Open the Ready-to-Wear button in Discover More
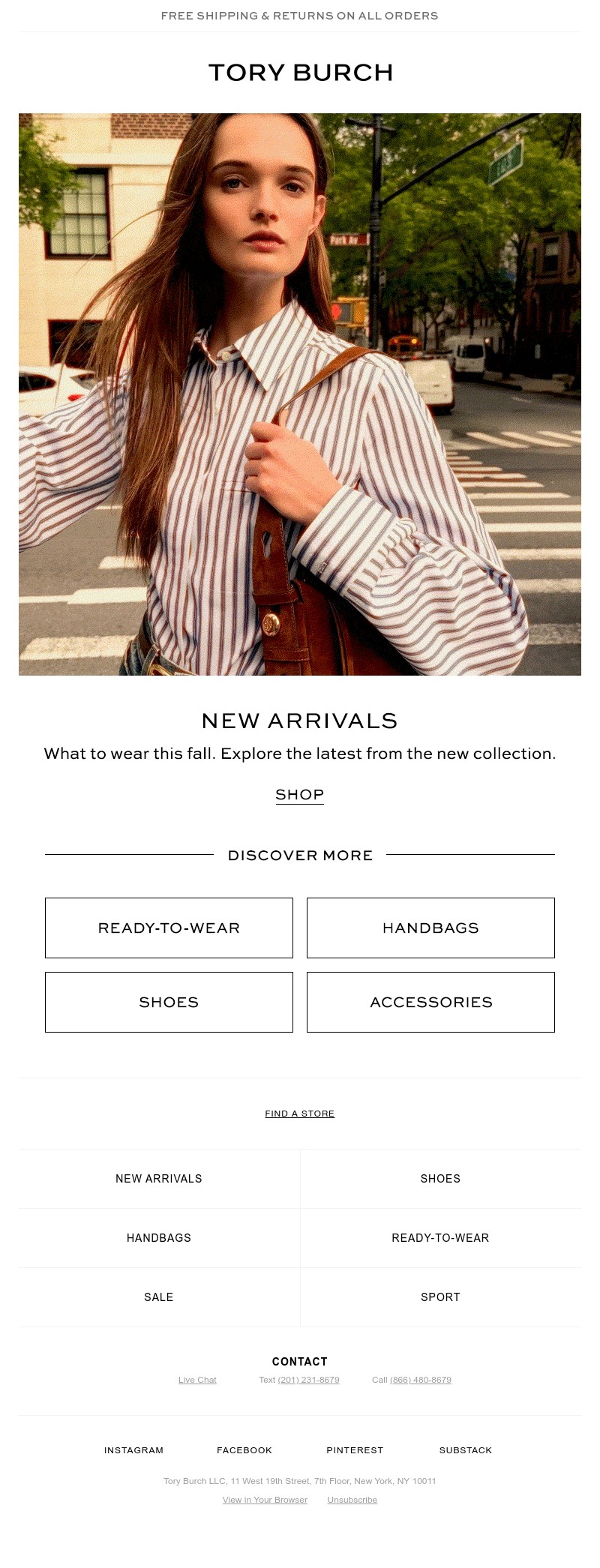The image size is (600, 1568). click(169, 928)
